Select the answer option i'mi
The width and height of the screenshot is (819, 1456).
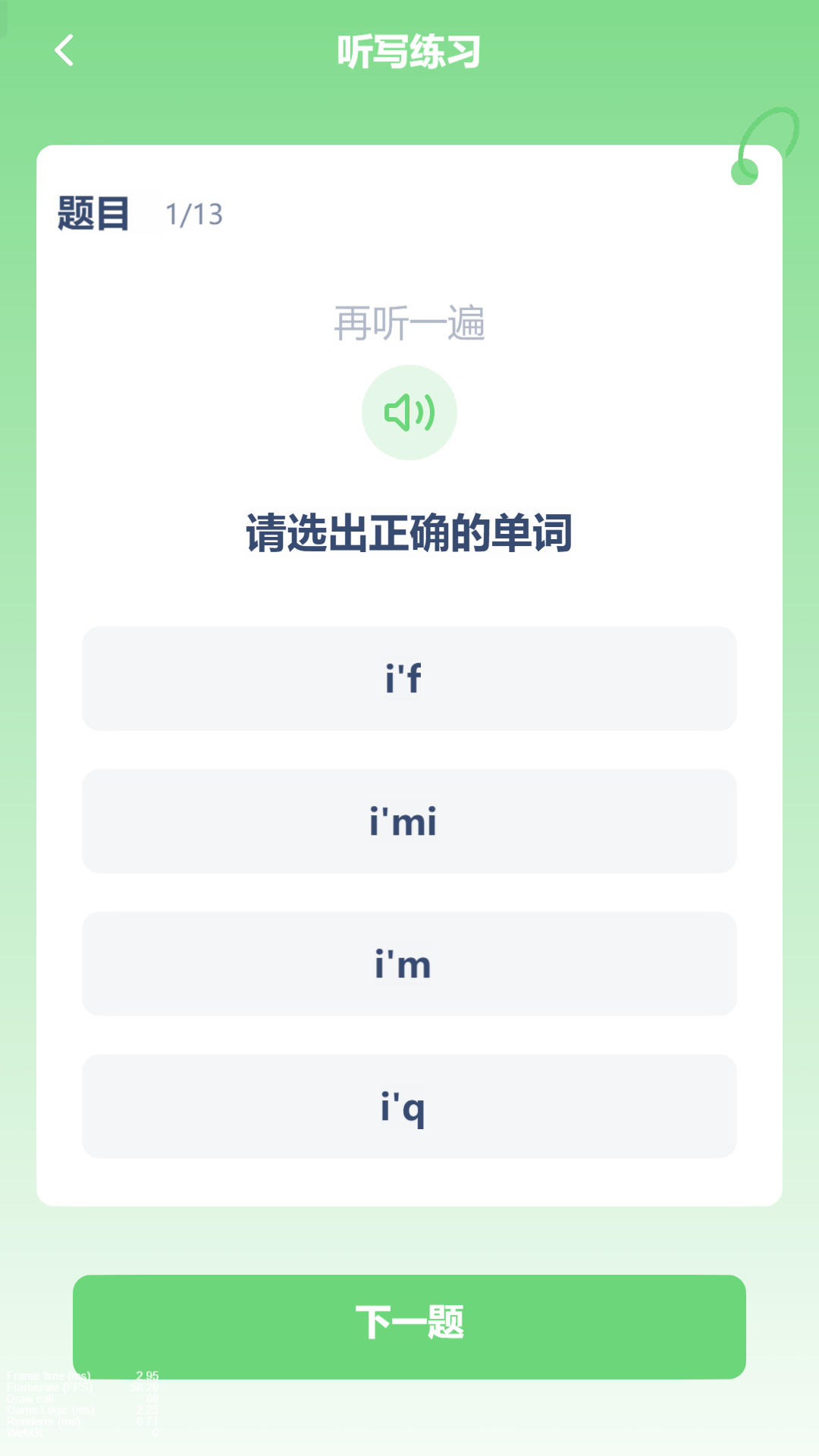point(409,821)
